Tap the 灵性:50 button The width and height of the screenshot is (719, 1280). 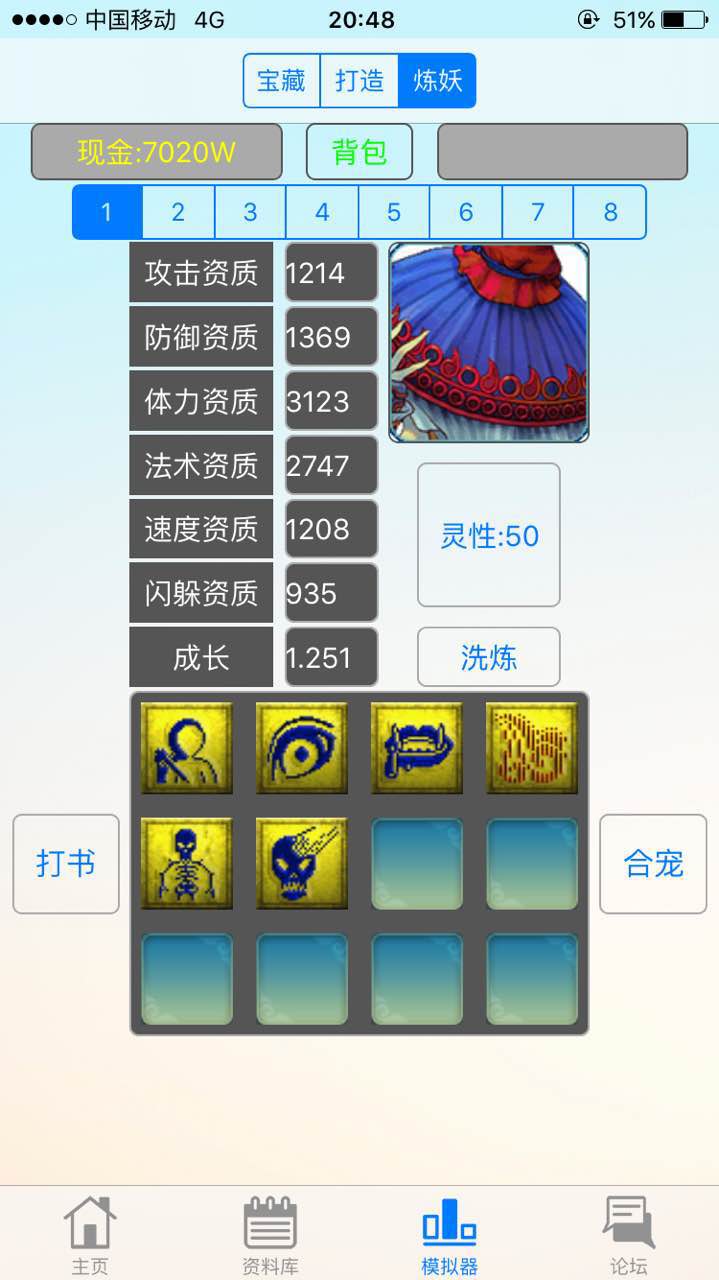click(x=489, y=535)
